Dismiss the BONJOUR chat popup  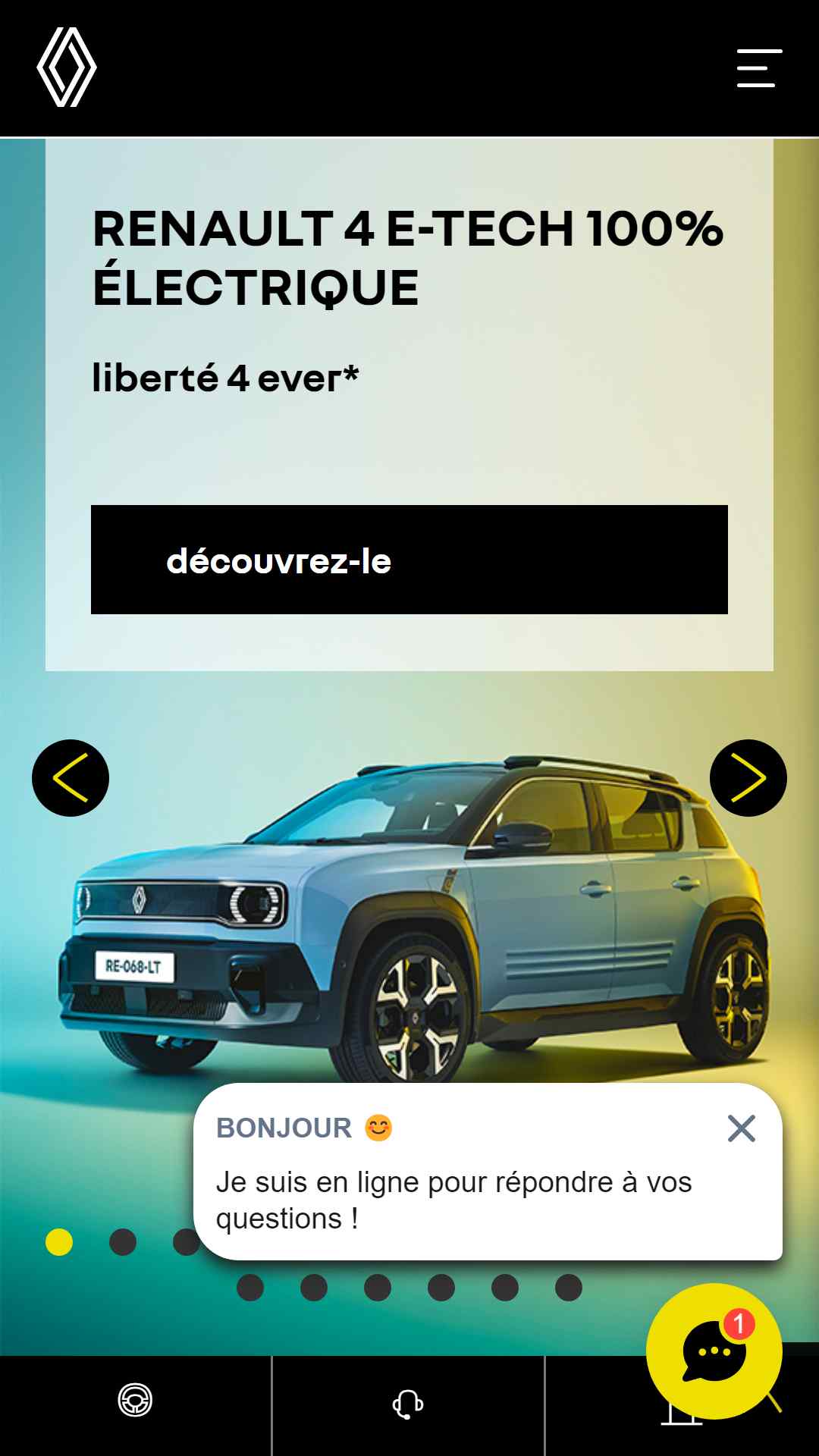741,1128
